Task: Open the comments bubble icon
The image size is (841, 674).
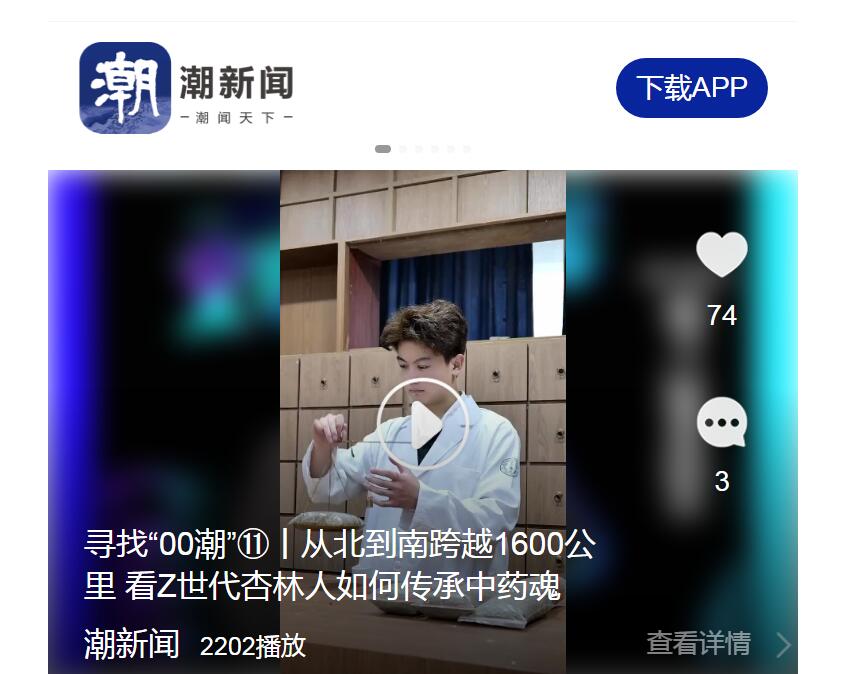Action: pyautogui.click(x=721, y=422)
